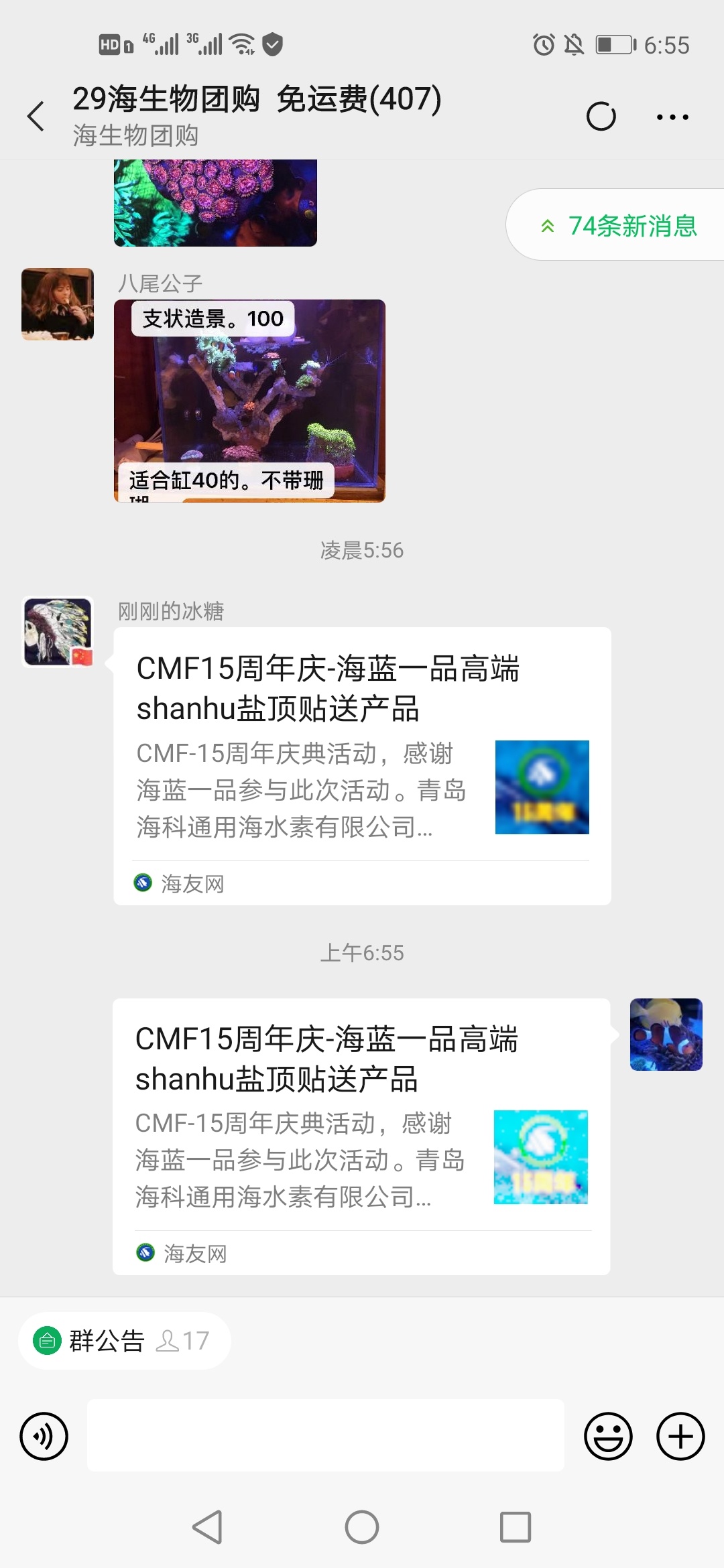Open the CMF15 article shared by 刚刚的冰糖
This screenshot has height=1568, width=724.
pyautogui.click(x=362, y=765)
